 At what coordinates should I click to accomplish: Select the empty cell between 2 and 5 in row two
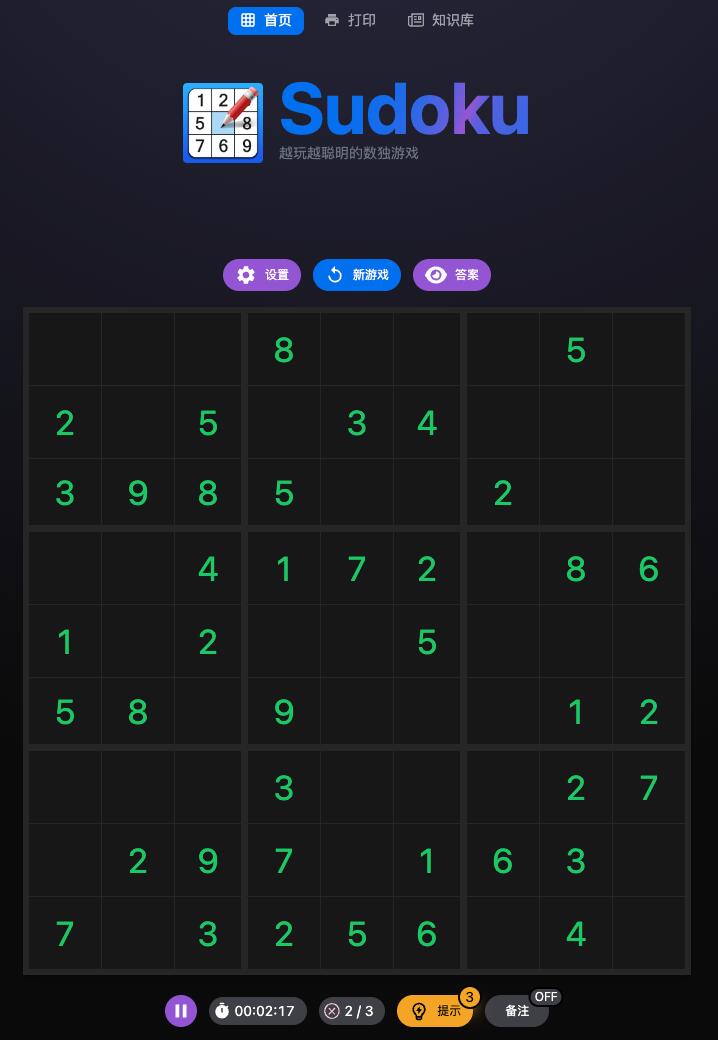(x=138, y=422)
